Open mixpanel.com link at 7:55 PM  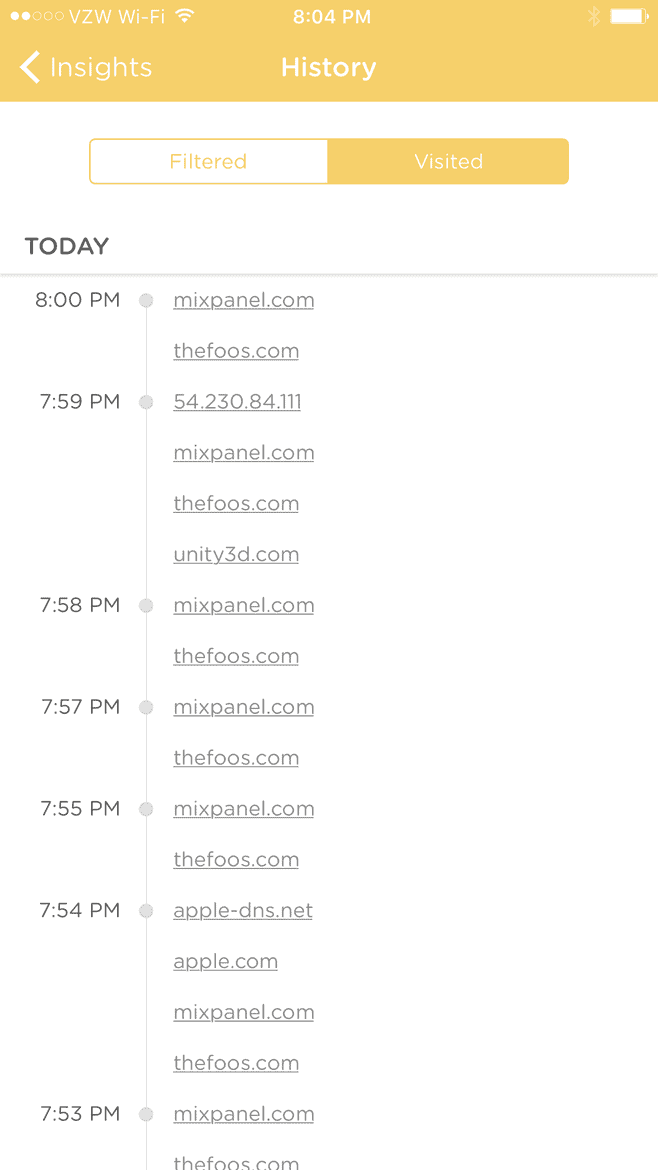click(x=243, y=809)
